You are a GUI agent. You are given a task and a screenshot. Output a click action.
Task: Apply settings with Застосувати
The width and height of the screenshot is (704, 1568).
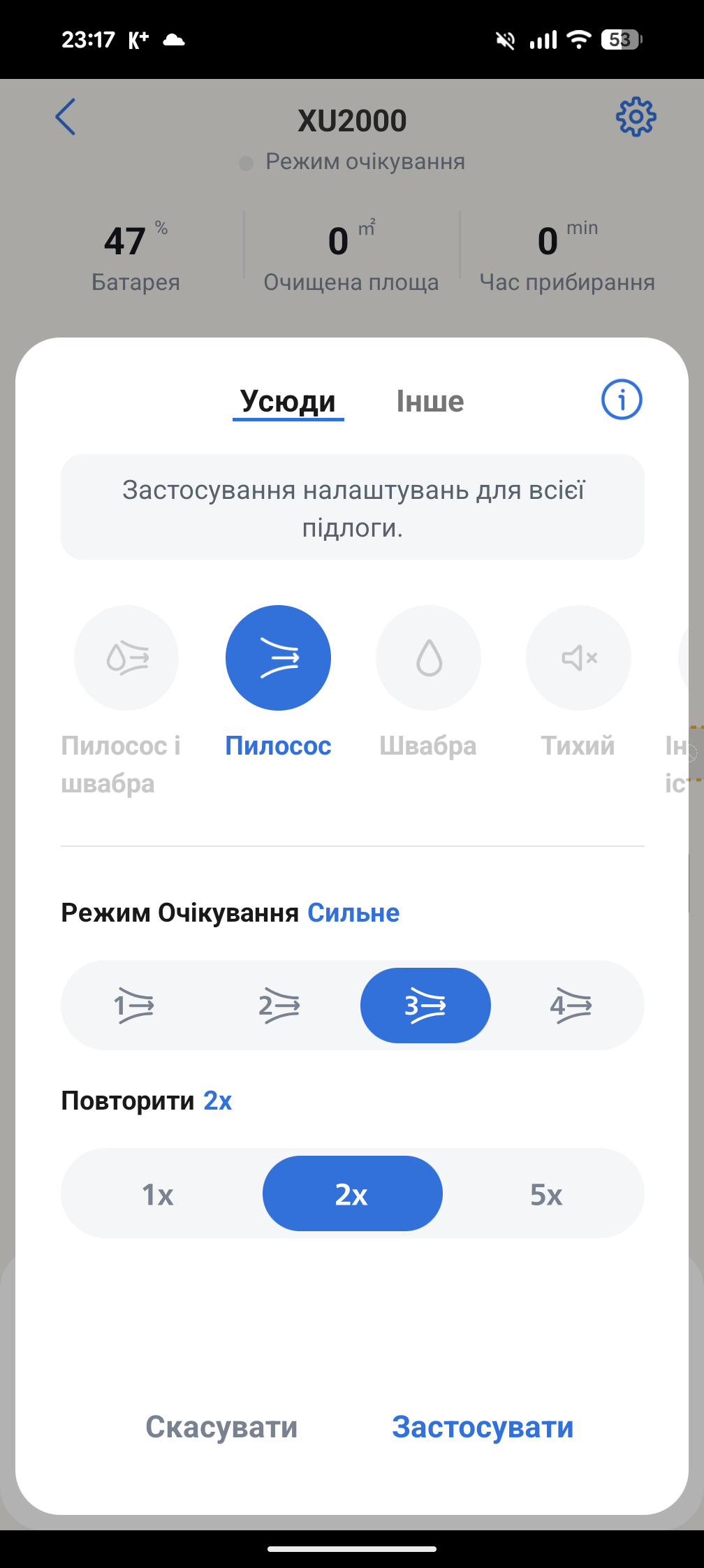click(483, 1427)
